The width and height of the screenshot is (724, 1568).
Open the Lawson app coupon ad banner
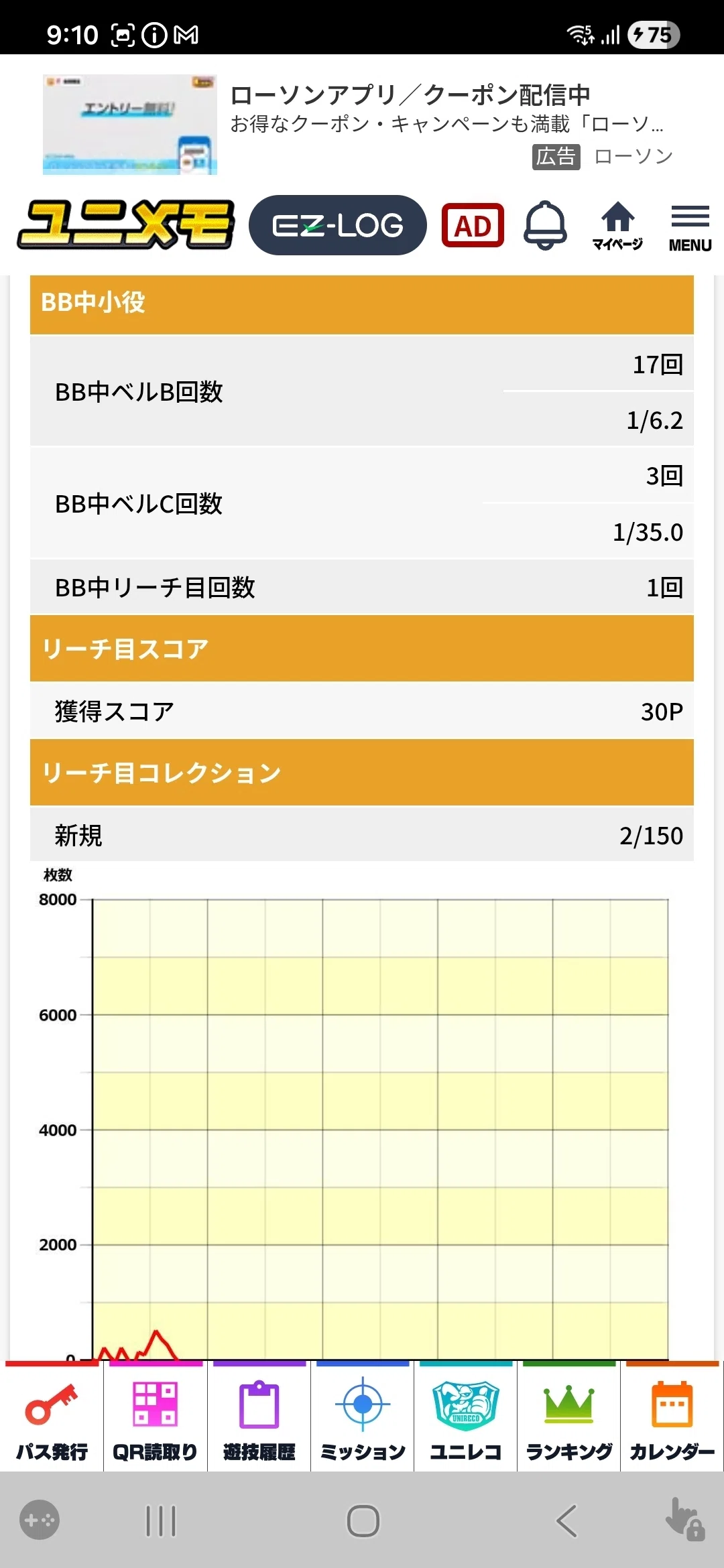[362, 125]
